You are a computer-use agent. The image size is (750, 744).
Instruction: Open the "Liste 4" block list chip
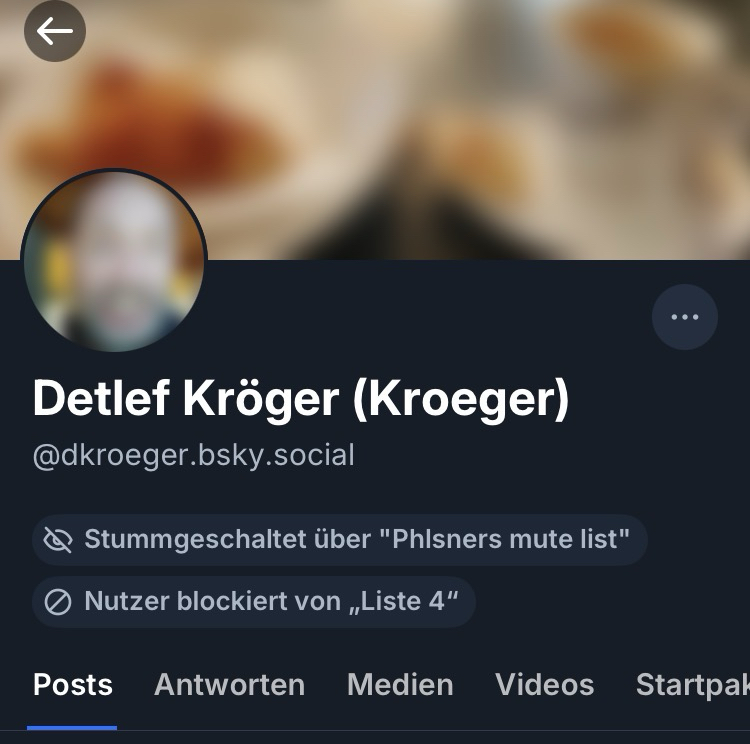coord(253,601)
